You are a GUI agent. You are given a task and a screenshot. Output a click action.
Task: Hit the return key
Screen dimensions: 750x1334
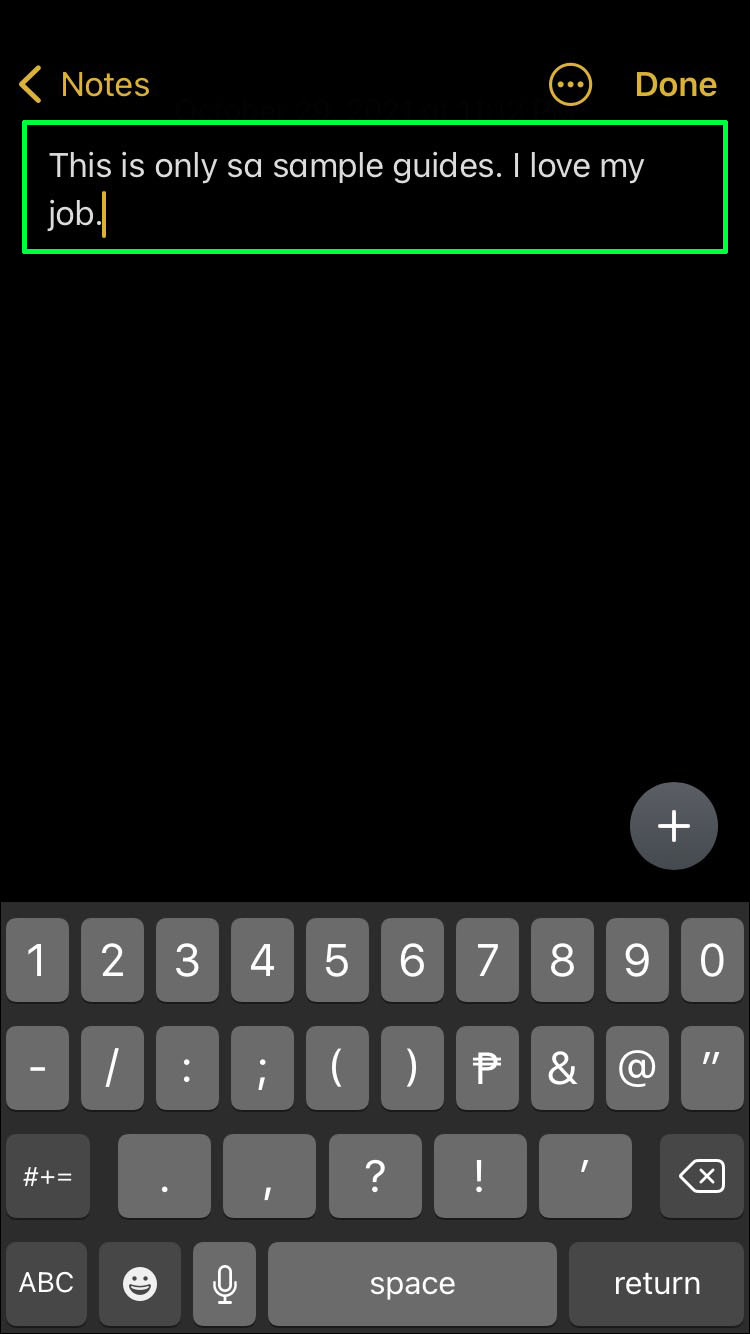tap(656, 1283)
